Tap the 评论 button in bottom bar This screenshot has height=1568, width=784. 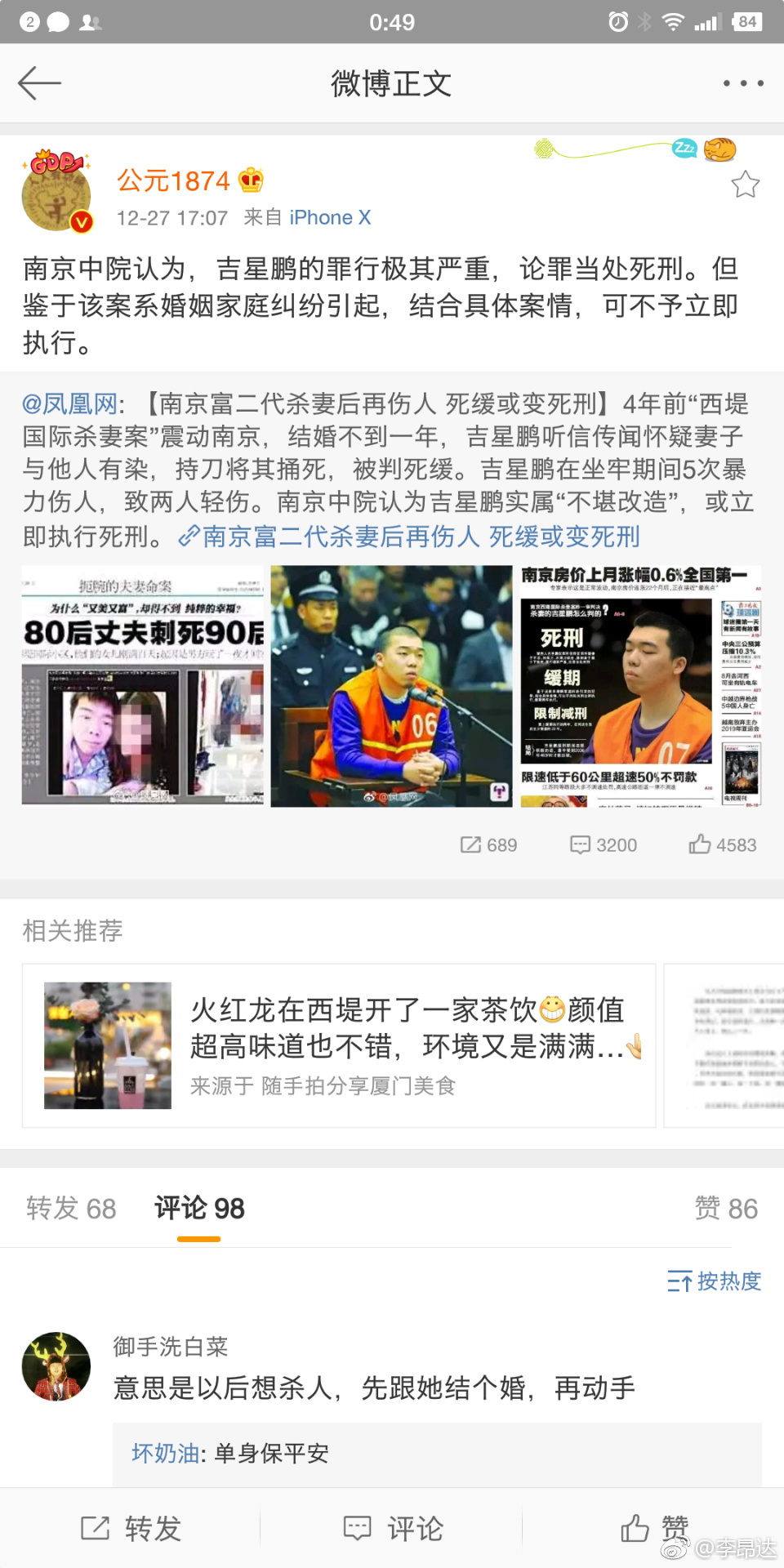[392, 1528]
